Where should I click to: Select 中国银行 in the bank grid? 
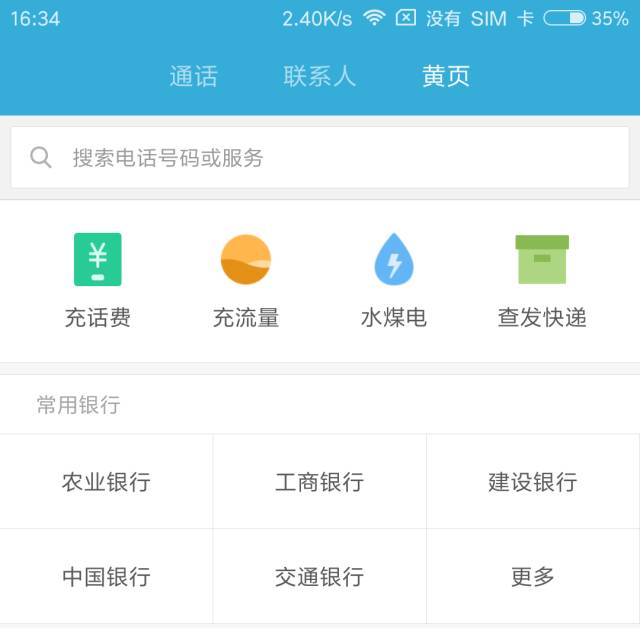[x=106, y=577]
